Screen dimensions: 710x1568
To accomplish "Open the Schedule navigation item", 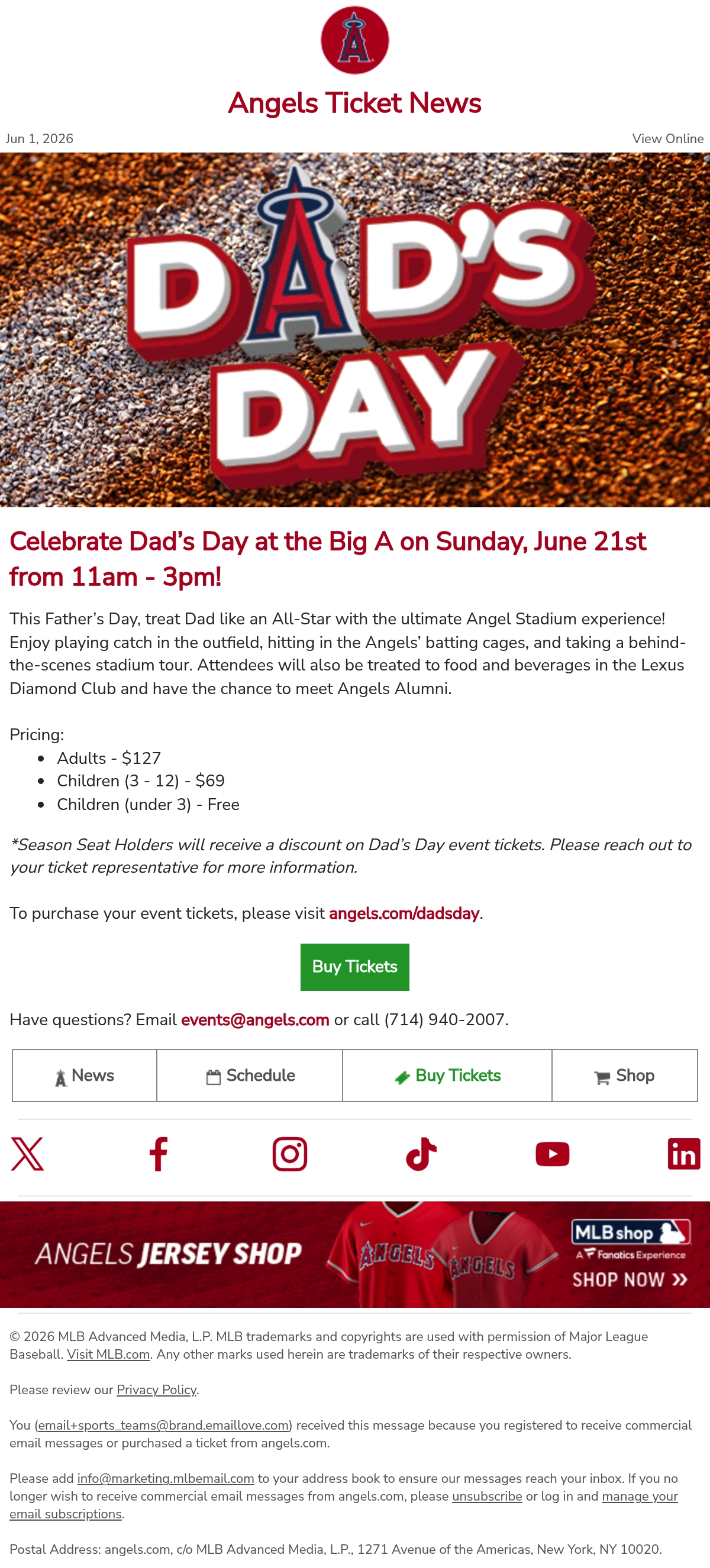I will (250, 1075).
